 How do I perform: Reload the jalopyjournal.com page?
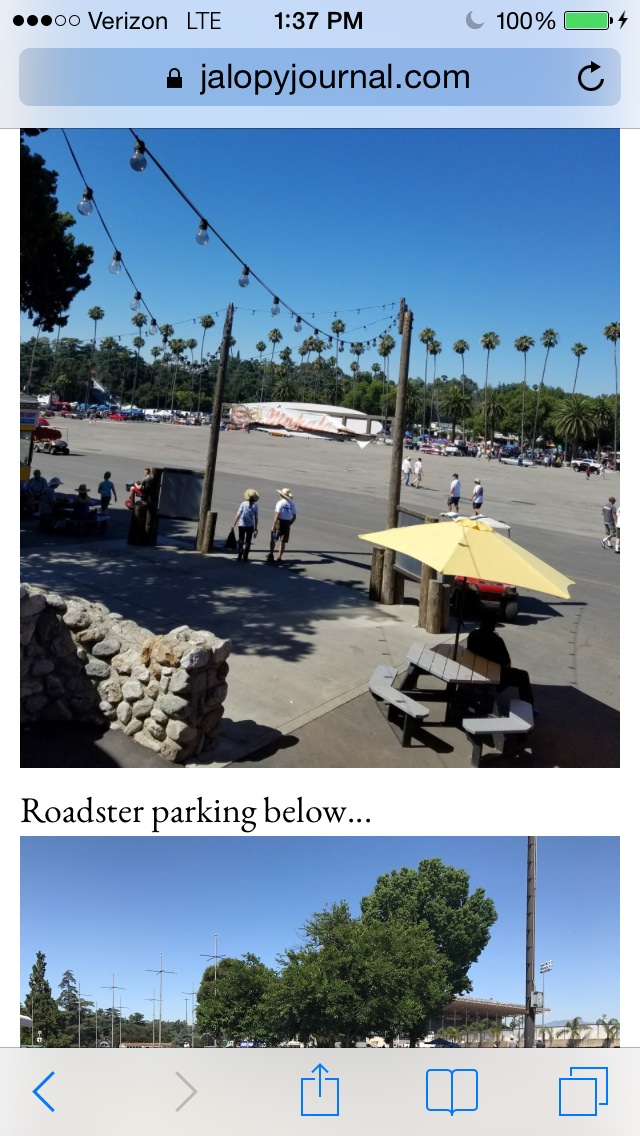591,77
